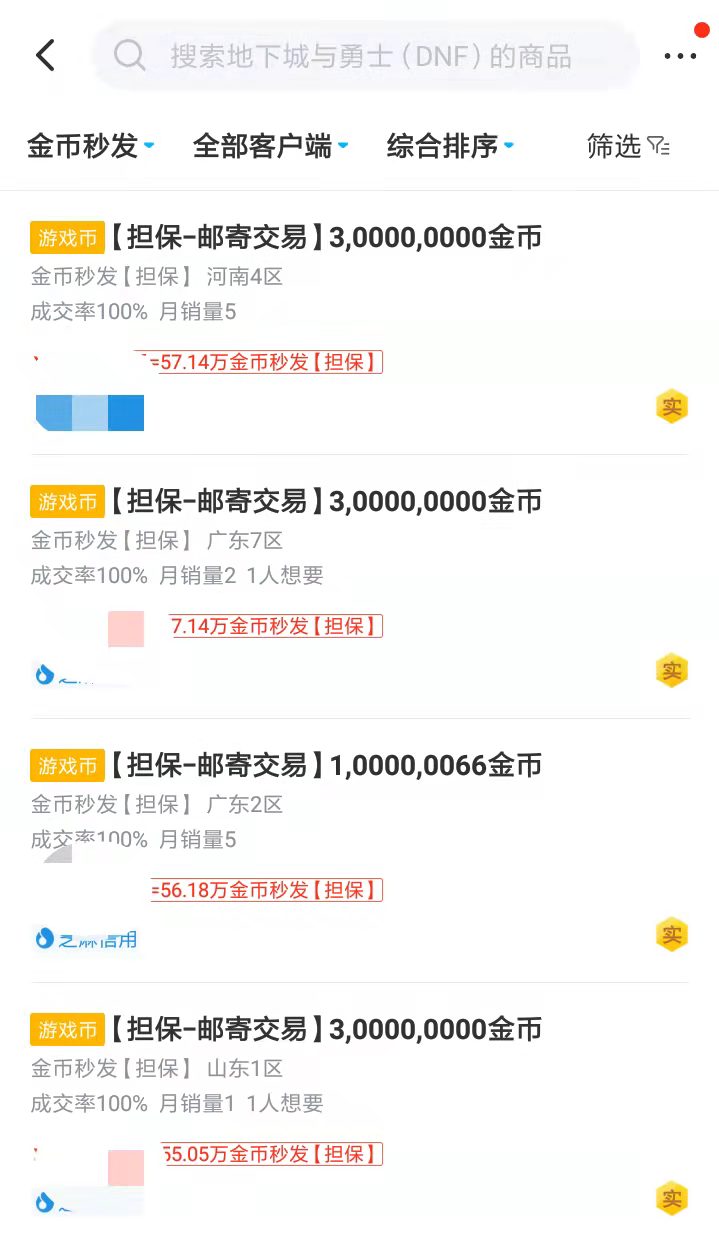Expand the 金币秒发 dropdown
The image size is (719, 1242).
click(90, 147)
